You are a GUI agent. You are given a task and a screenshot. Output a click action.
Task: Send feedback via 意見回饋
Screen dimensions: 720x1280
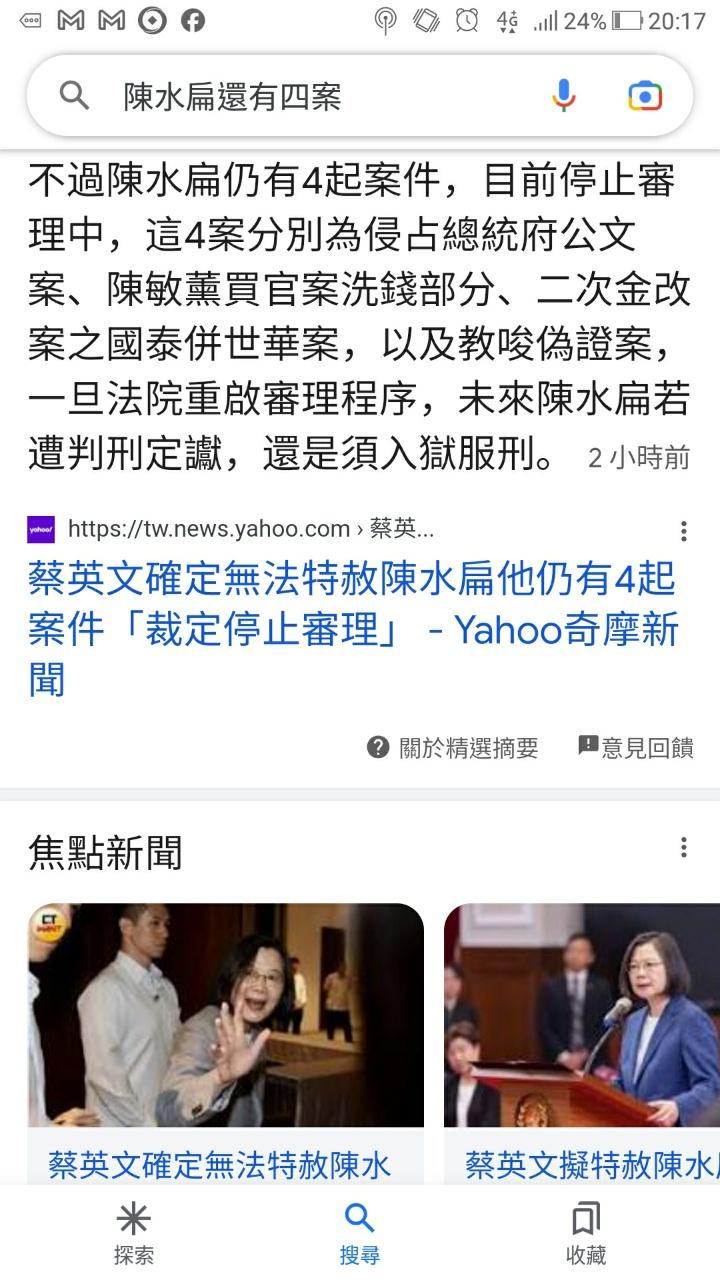[636, 747]
